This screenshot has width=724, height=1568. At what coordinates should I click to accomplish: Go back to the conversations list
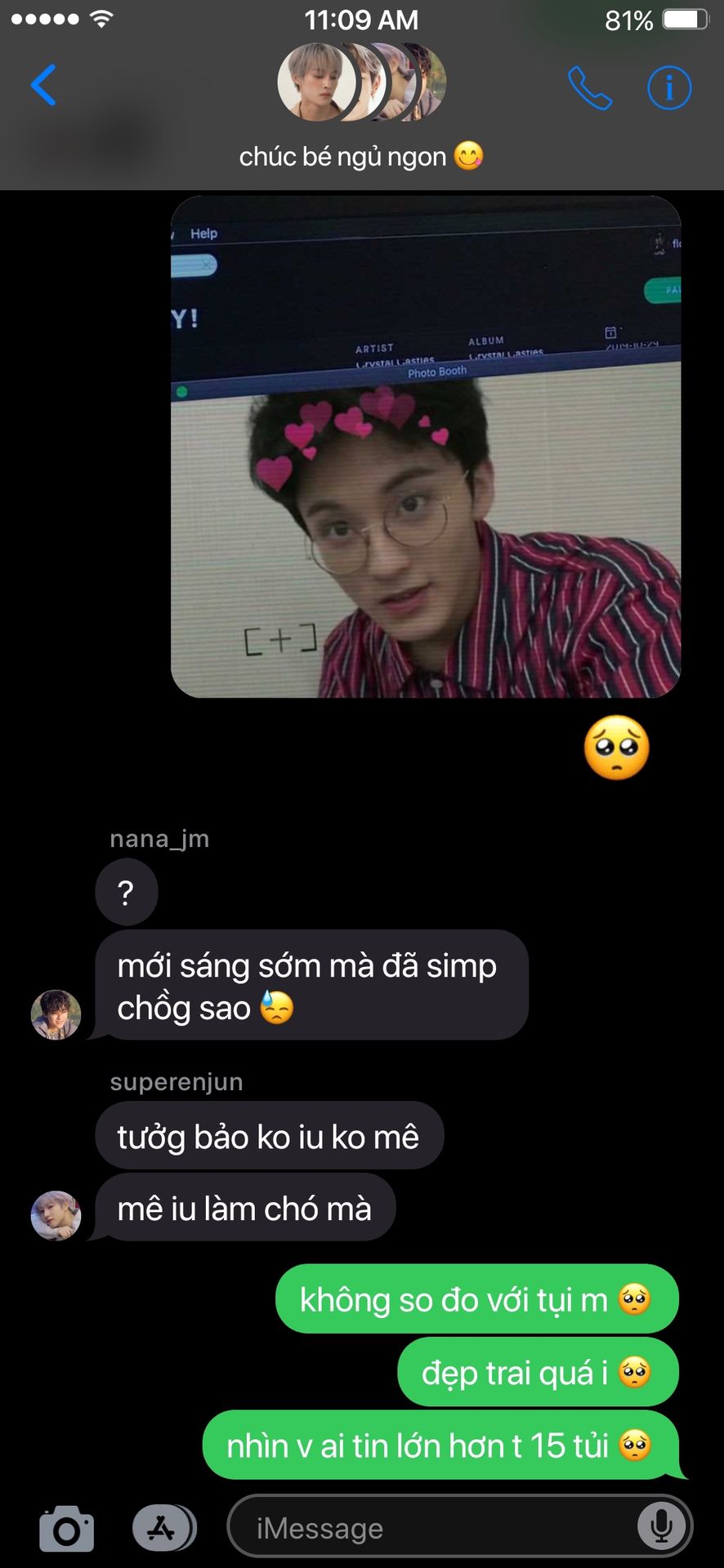pyautogui.click(x=43, y=85)
